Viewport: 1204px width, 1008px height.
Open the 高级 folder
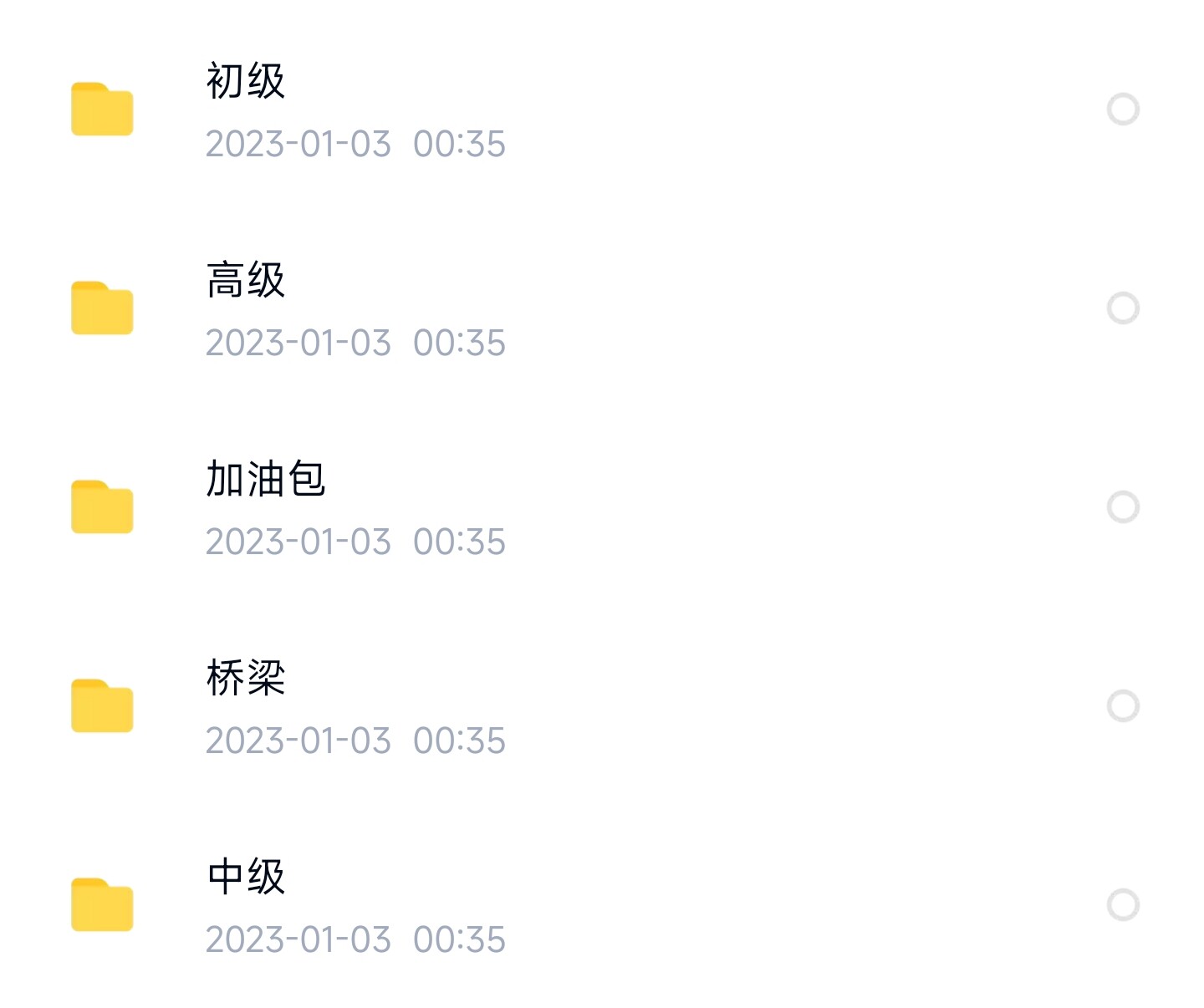[x=246, y=281]
